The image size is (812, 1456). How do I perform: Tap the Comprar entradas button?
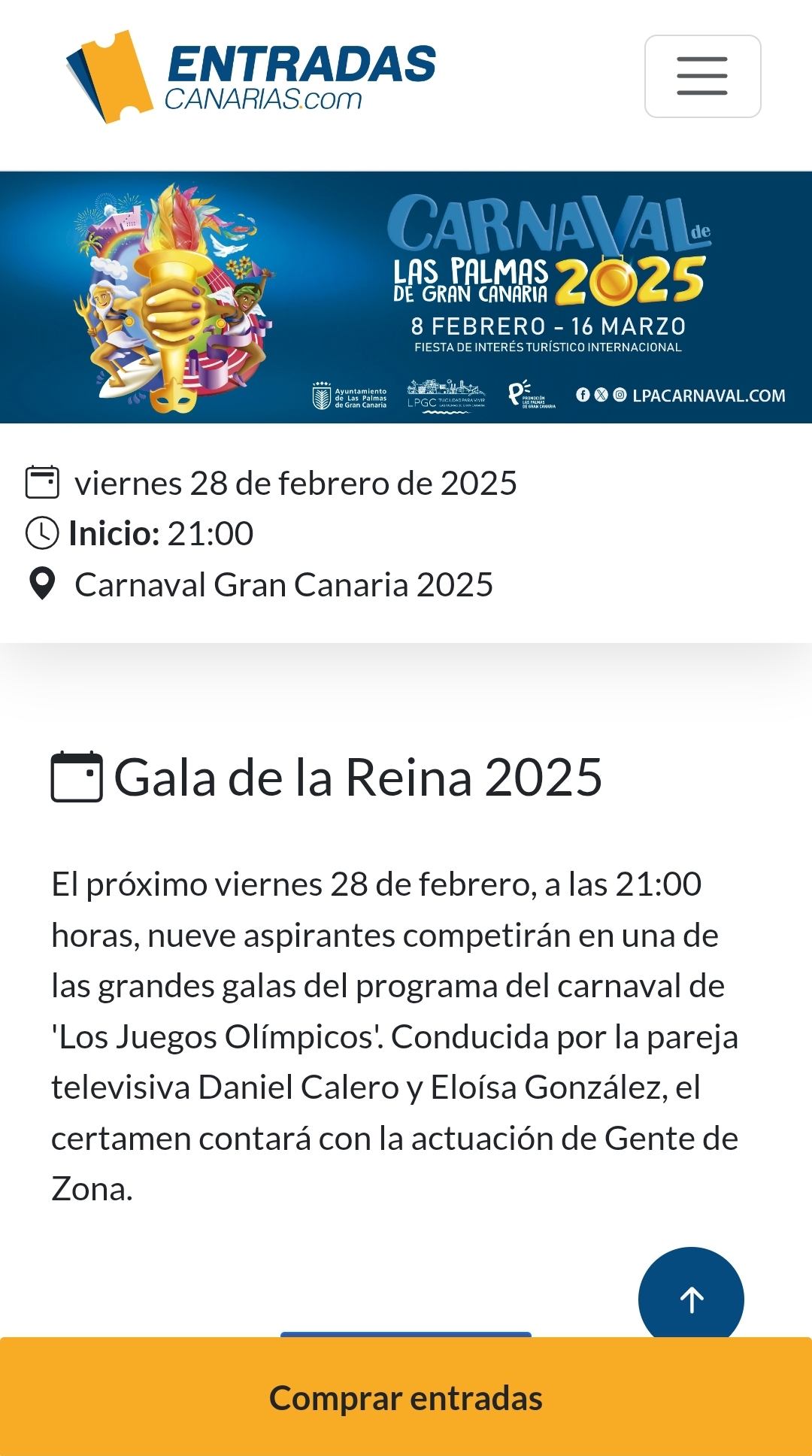point(406,1397)
